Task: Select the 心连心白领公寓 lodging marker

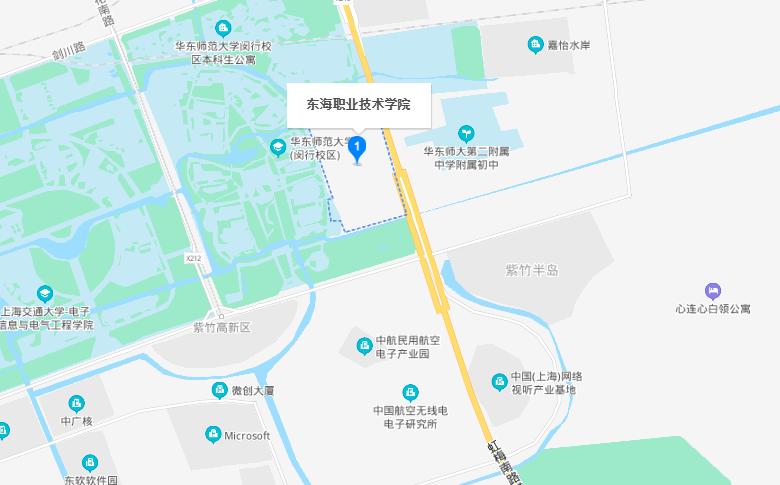Action: 713,291
